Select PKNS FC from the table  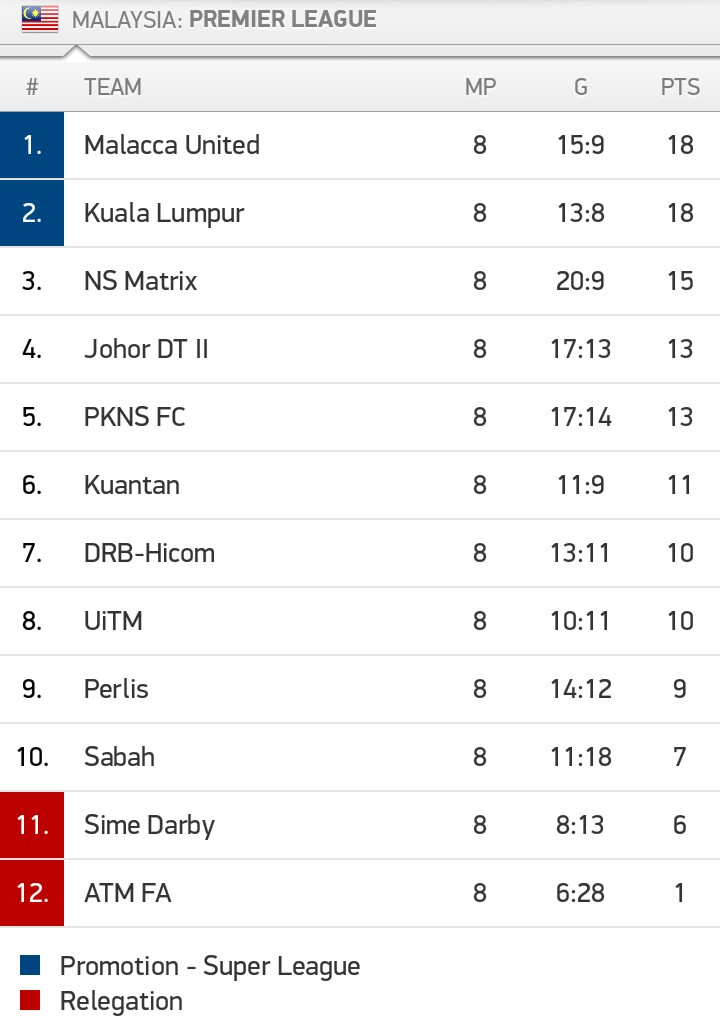coord(135,417)
